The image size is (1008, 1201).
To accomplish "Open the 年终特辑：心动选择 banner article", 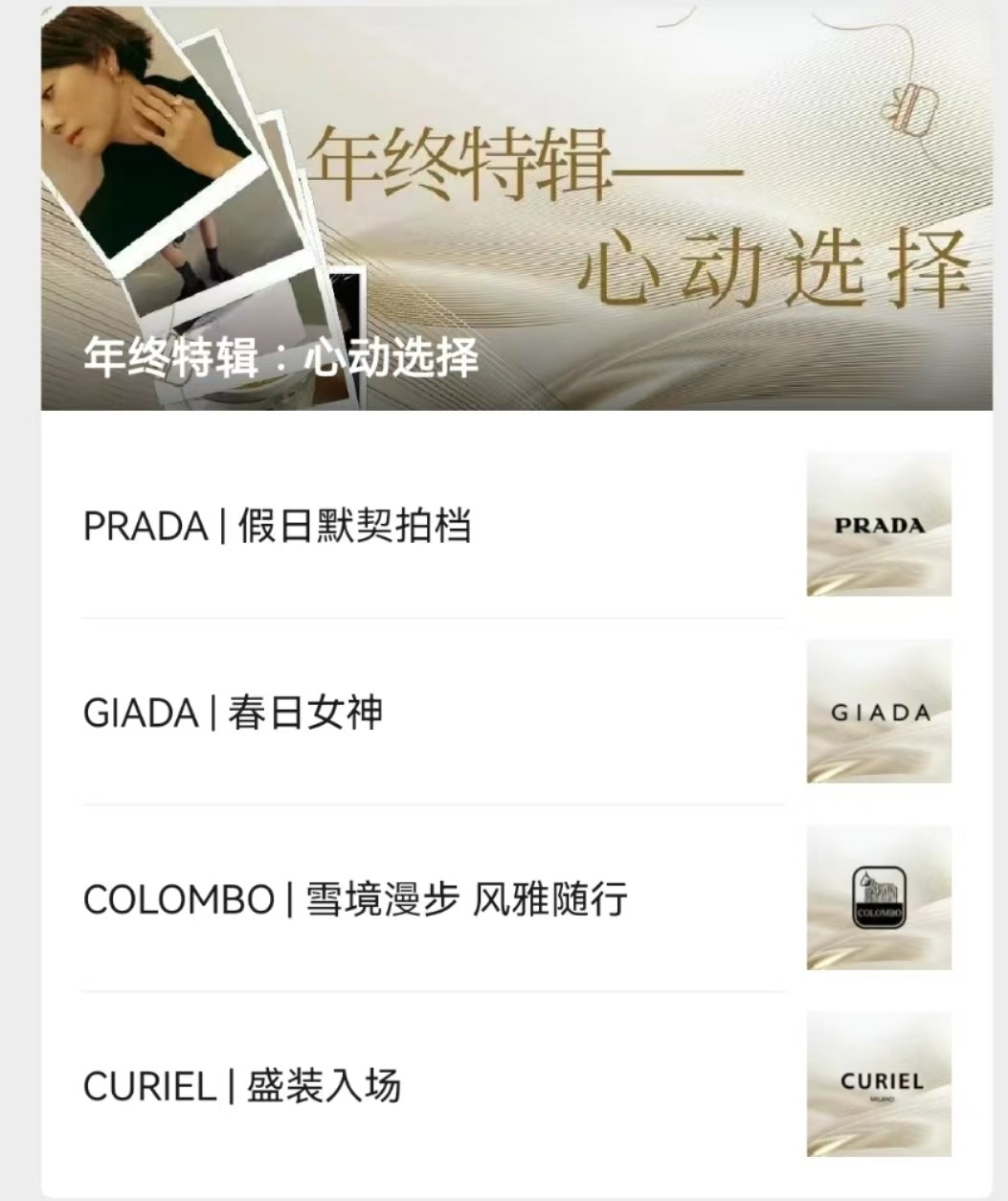I will click(x=517, y=211).
